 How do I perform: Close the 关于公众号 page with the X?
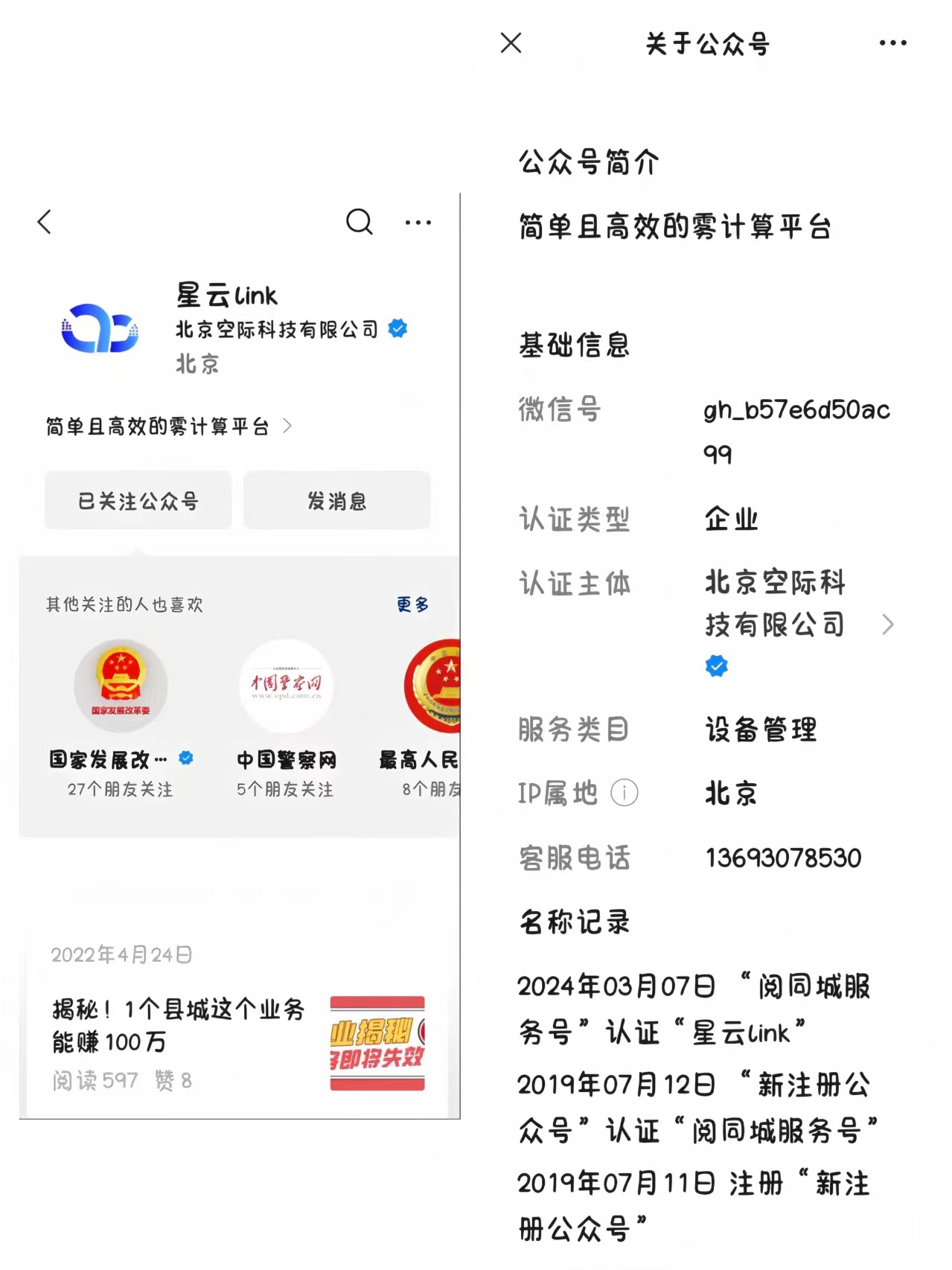(510, 43)
